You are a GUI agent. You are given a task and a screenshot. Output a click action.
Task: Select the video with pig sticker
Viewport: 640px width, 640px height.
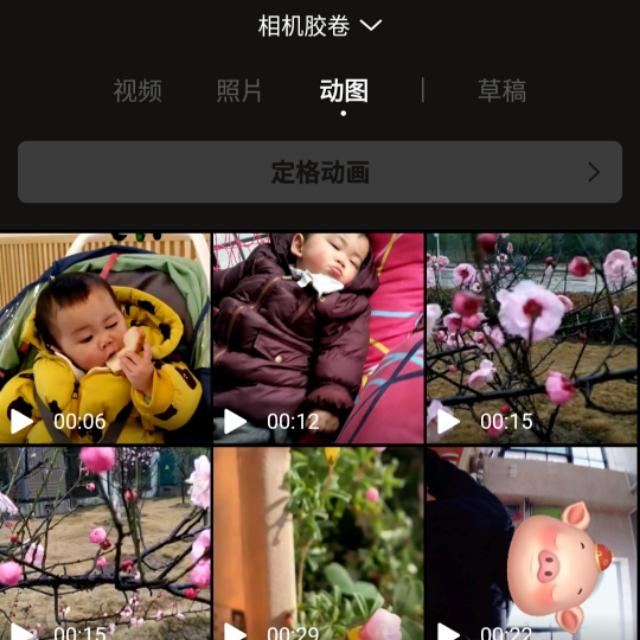pos(533,545)
